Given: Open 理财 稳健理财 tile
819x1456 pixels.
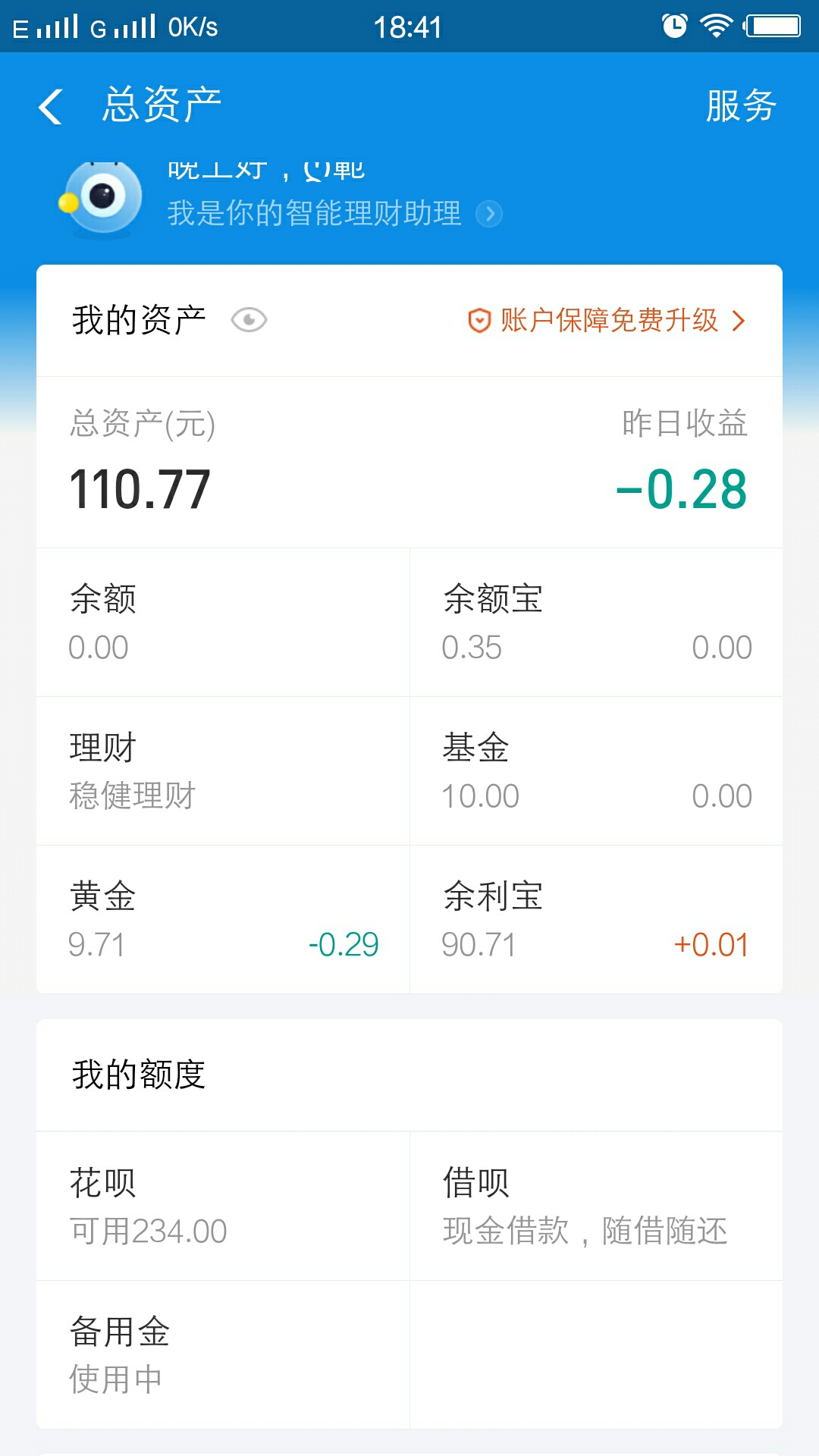Looking at the screenshot, I should click(223, 770).
